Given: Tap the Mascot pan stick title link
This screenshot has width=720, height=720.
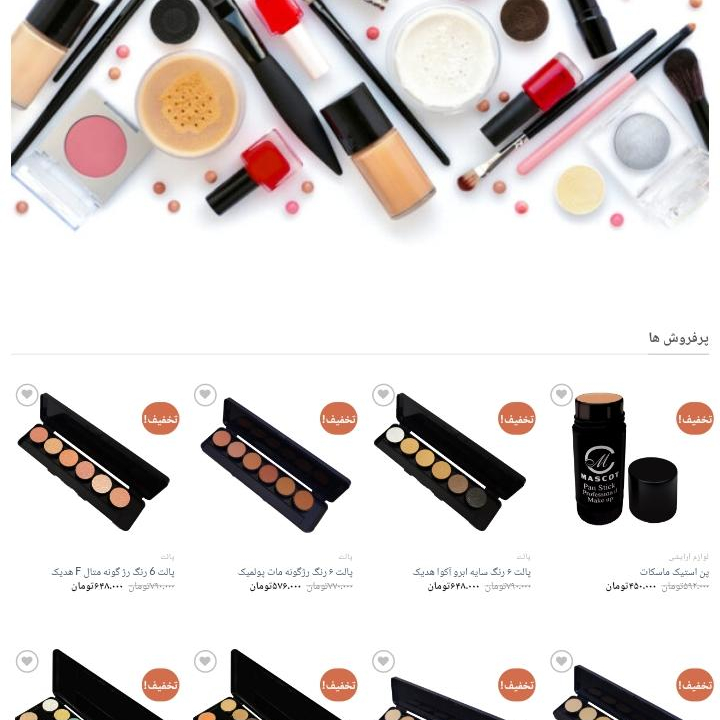Looking at the screenshot, I should [x=674, y=572].
